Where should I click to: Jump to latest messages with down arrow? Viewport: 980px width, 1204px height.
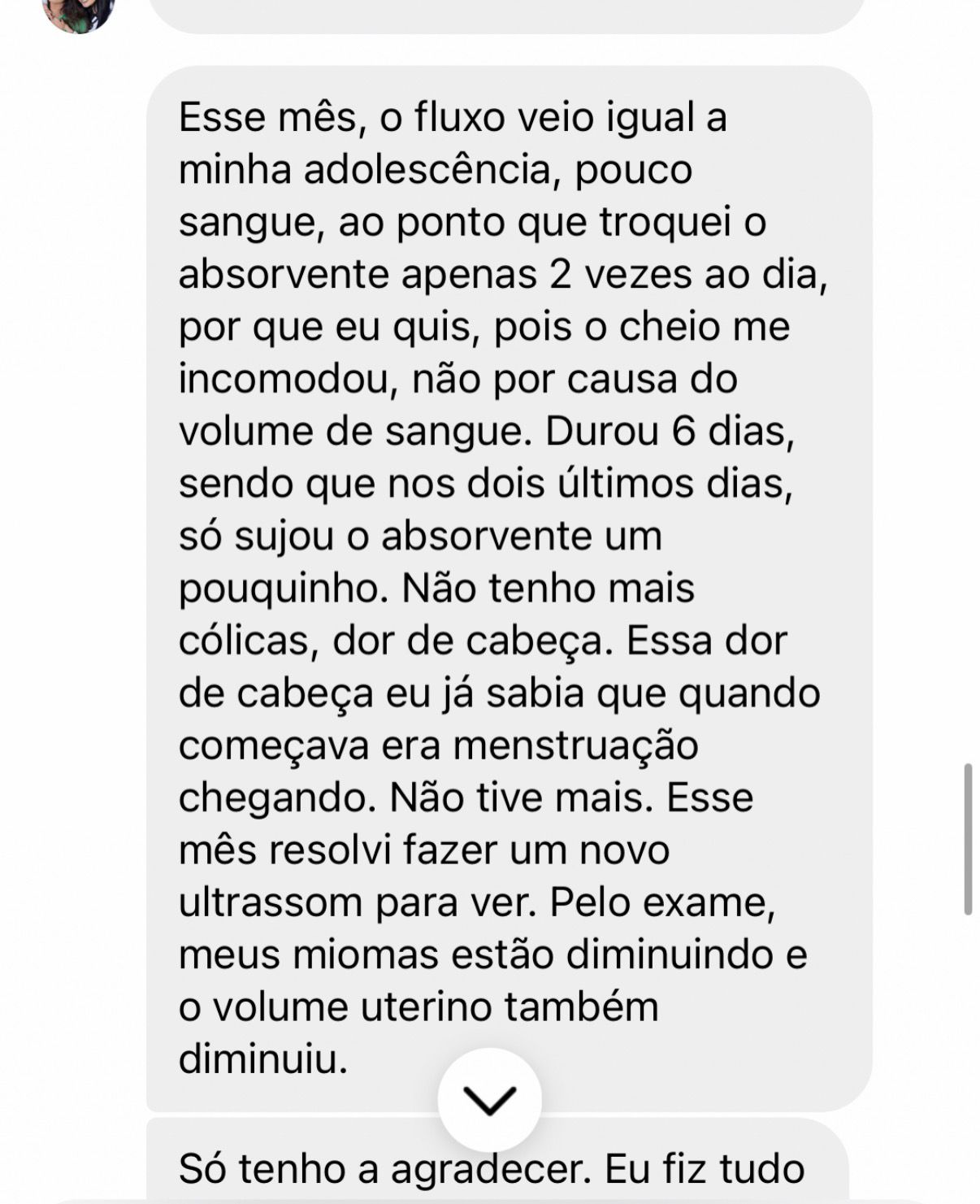point(489,1099)
